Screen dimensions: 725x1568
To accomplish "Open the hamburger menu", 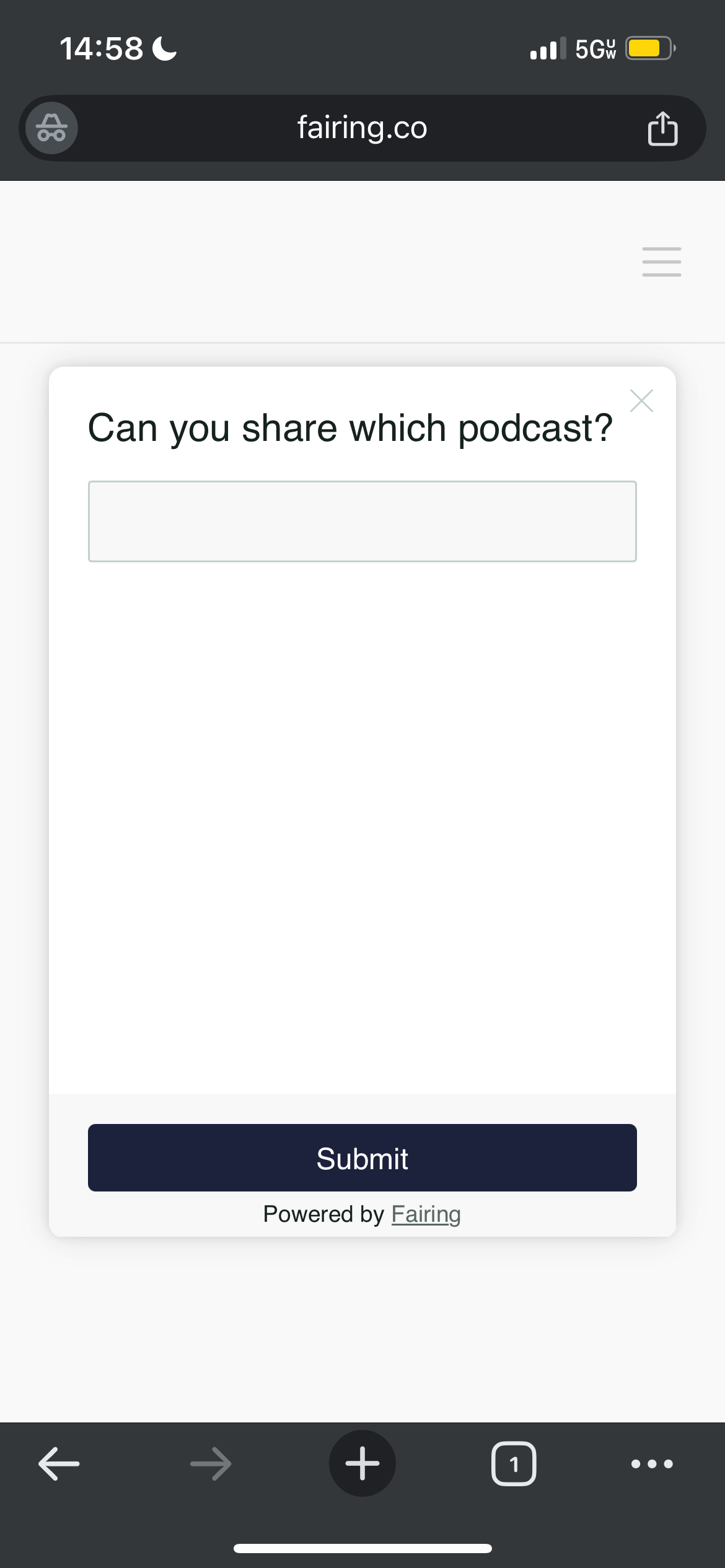I will 661,261.
